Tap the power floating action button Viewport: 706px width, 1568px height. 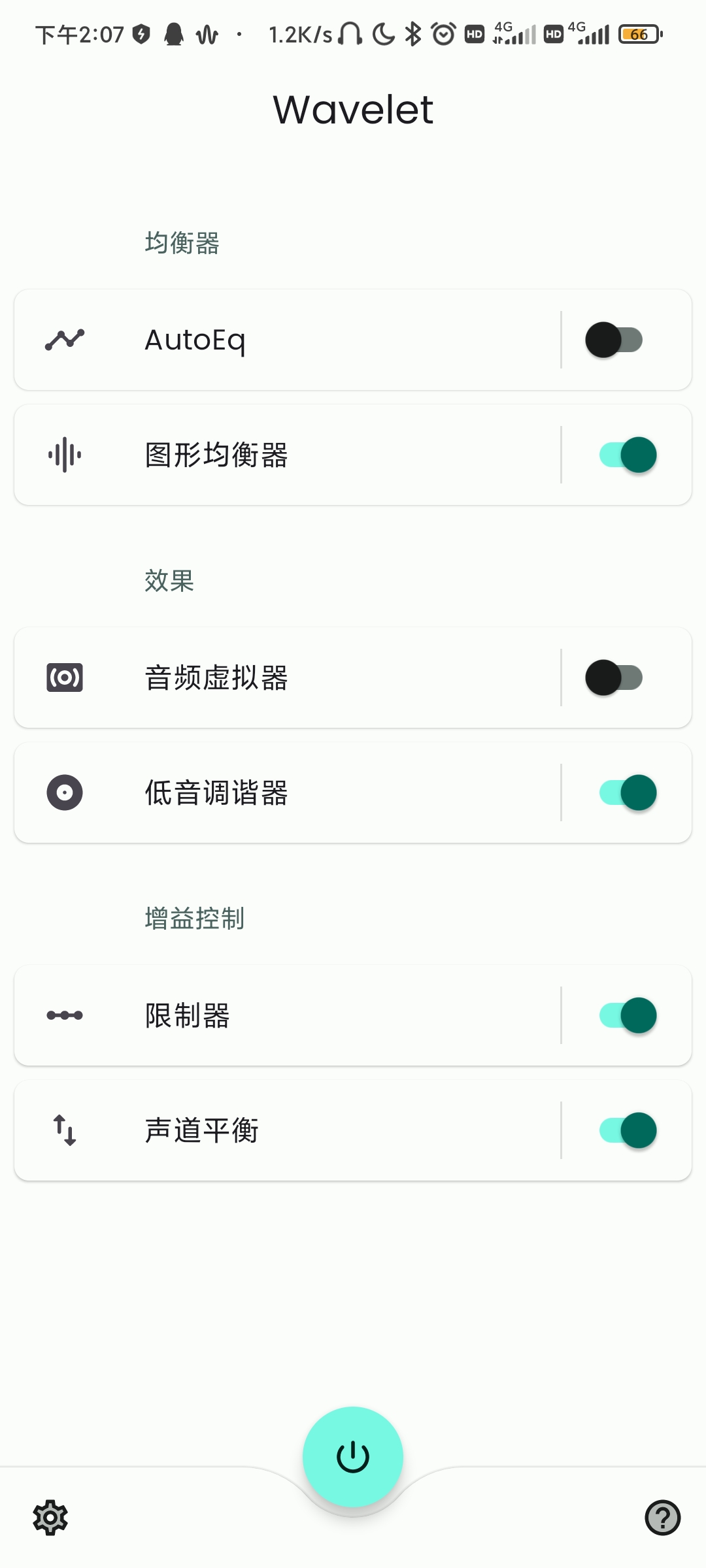tap(353, 1457)
